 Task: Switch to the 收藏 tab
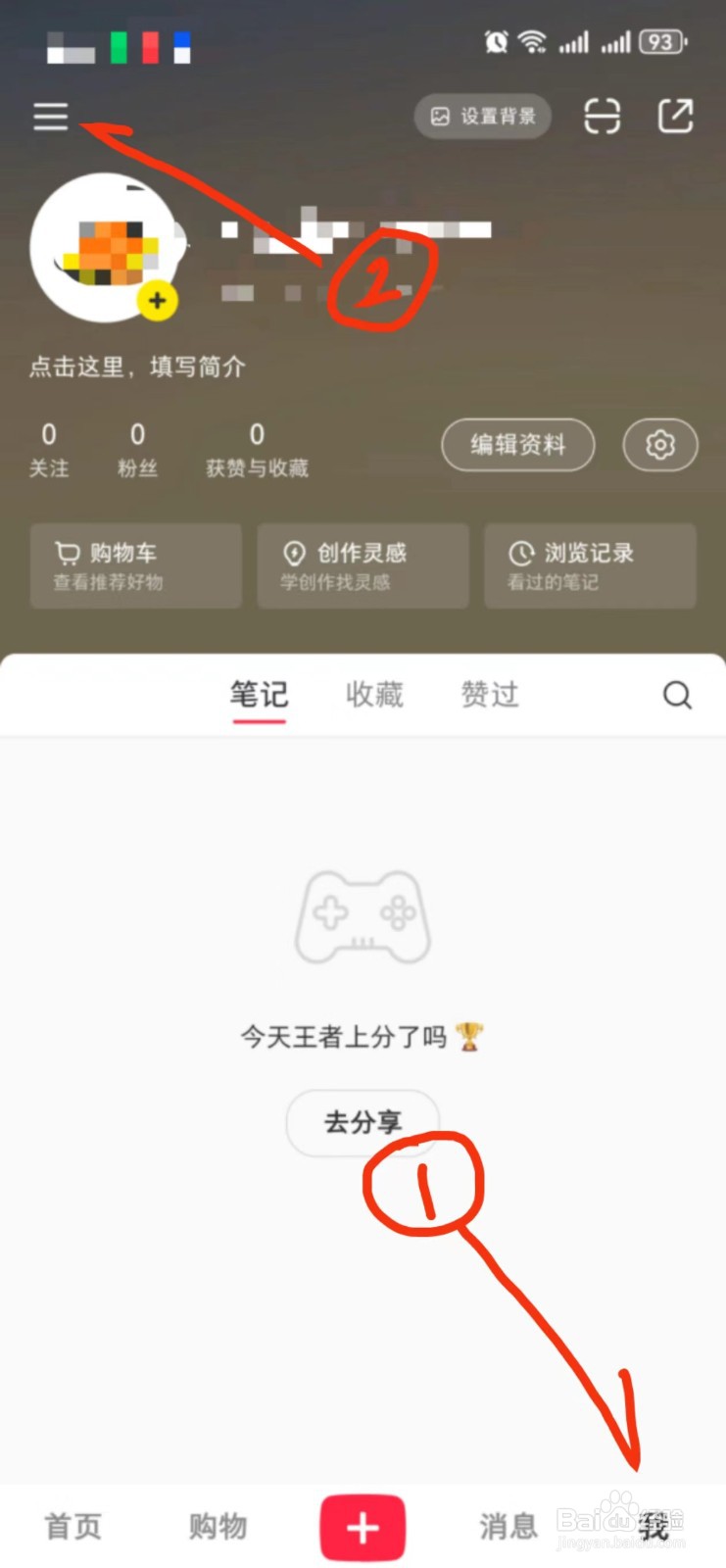[373, 695]
